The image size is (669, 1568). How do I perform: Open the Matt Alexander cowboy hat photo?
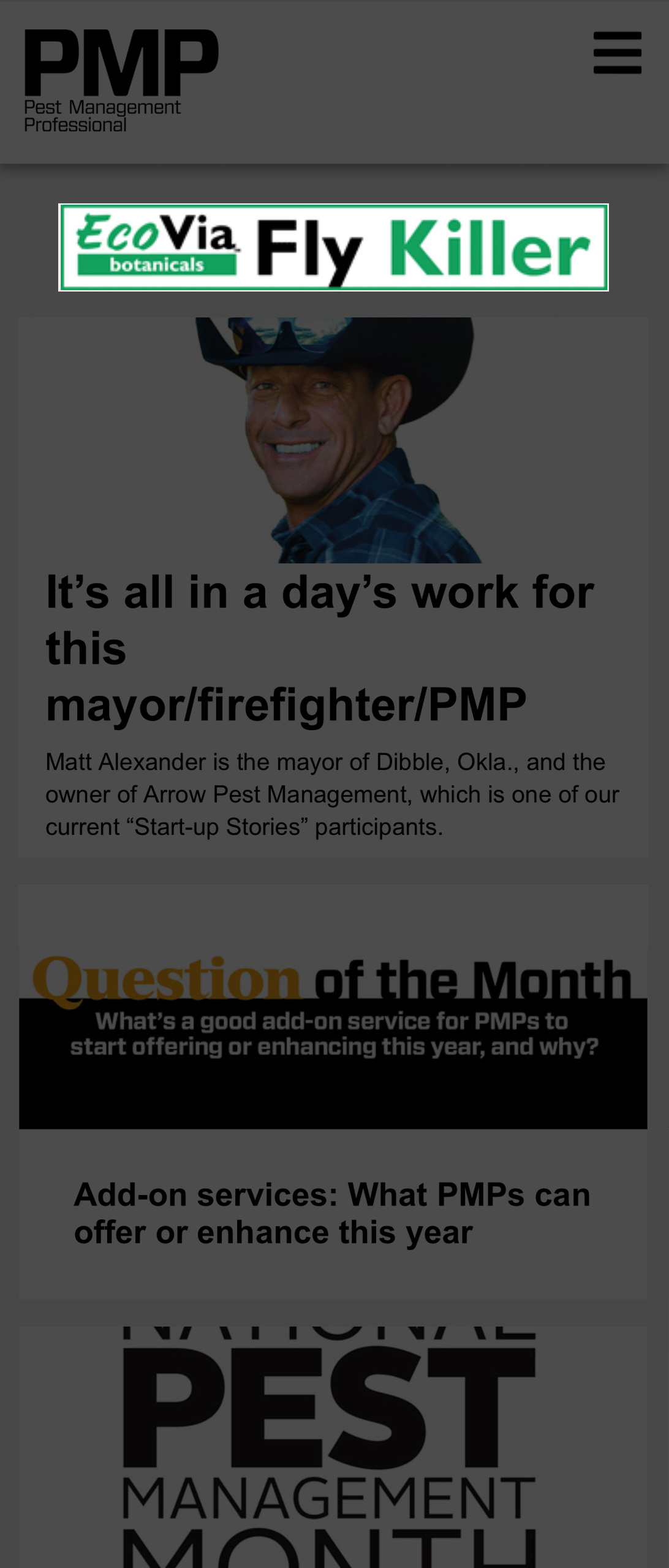click(x=333, y=440)
